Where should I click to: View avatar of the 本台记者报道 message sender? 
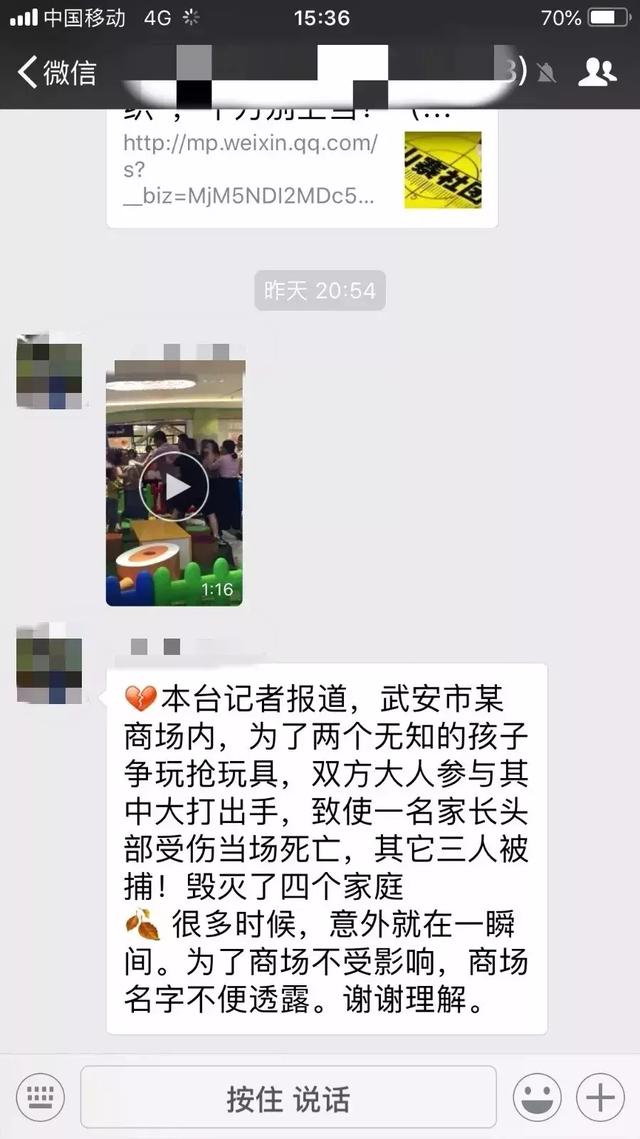pyautogui.click(x=49, y=663)
